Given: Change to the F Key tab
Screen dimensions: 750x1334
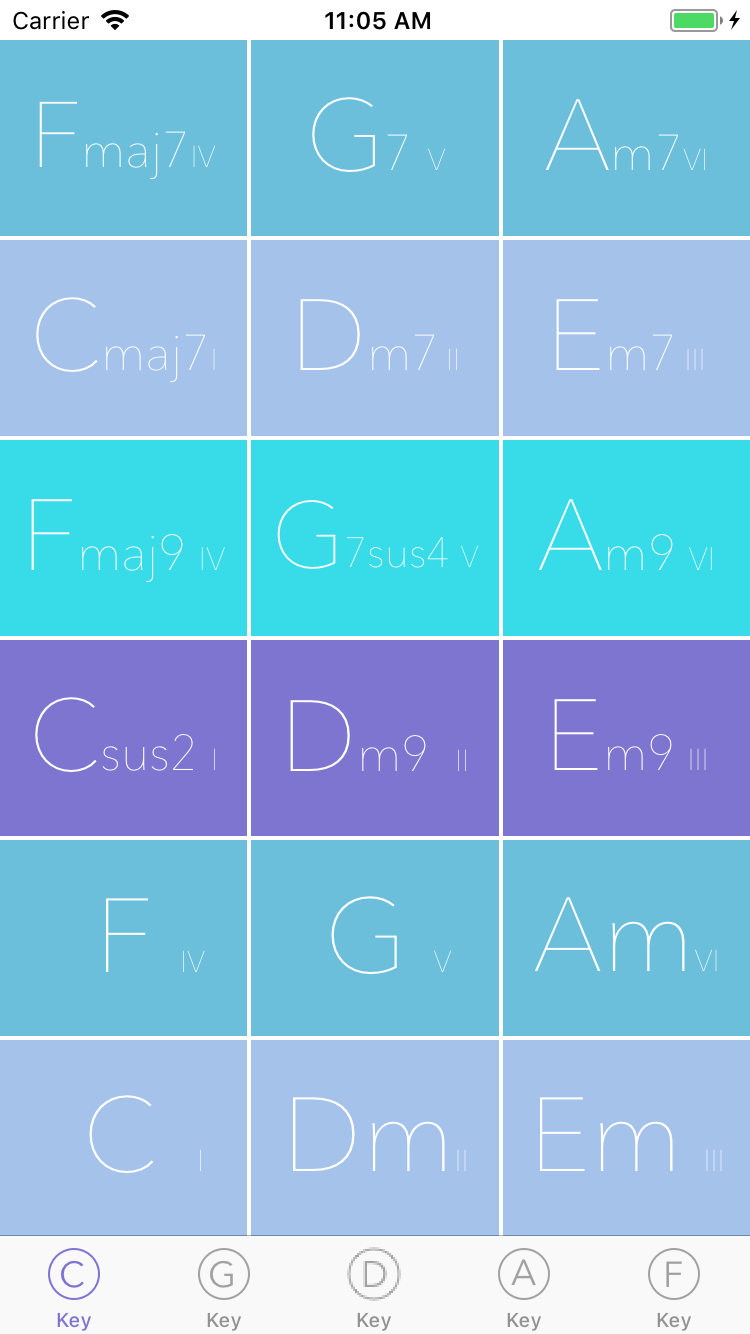Looking at the screenshot, I should click(674, 1289).
